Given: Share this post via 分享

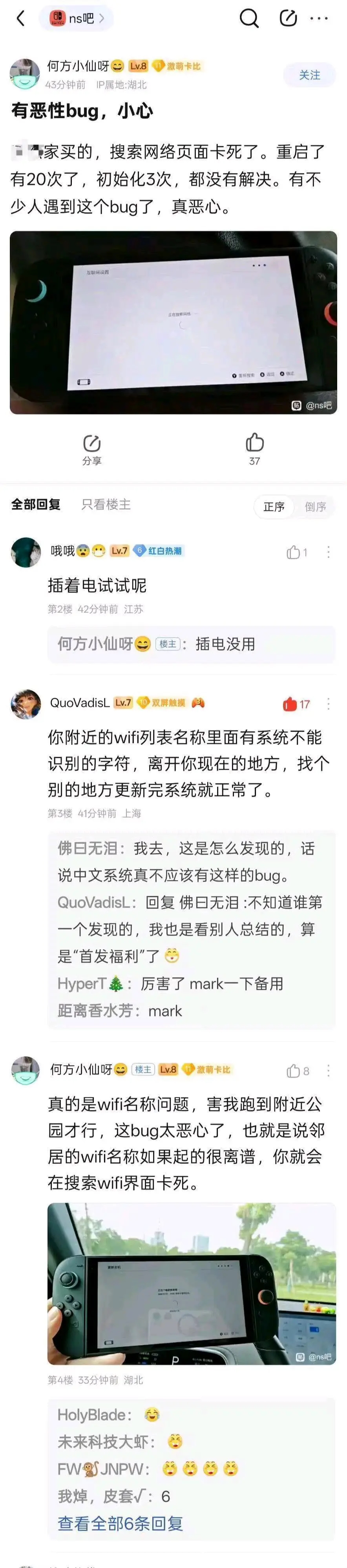Looking at the screenshot, I should coord(92,449).
